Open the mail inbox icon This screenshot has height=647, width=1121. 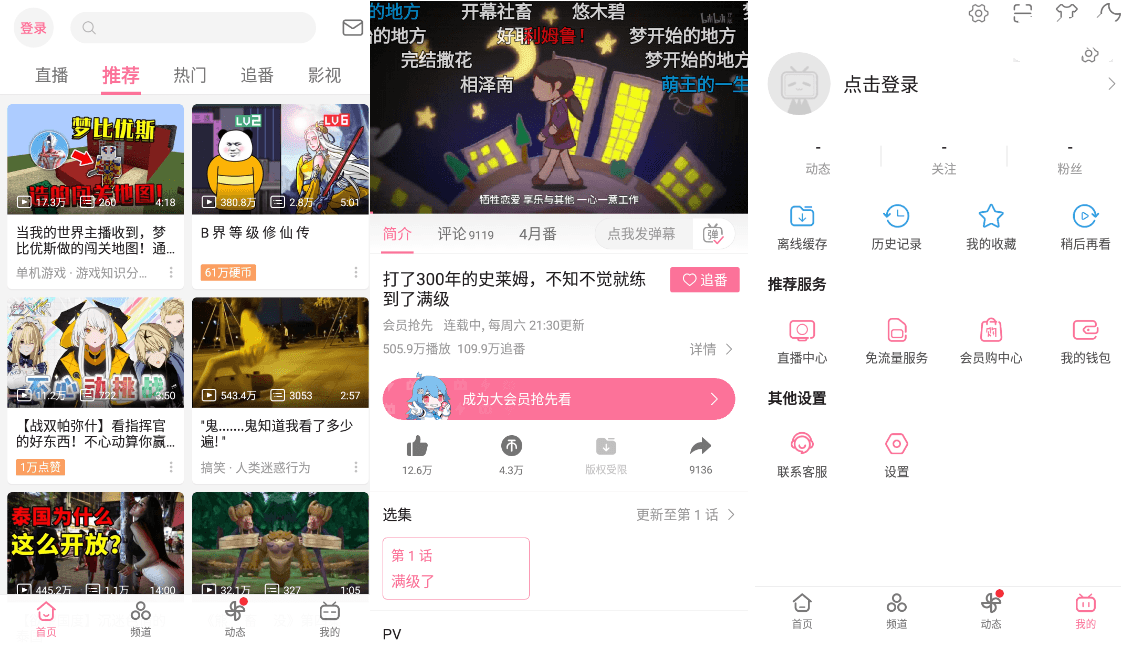[x=352, y=28]
